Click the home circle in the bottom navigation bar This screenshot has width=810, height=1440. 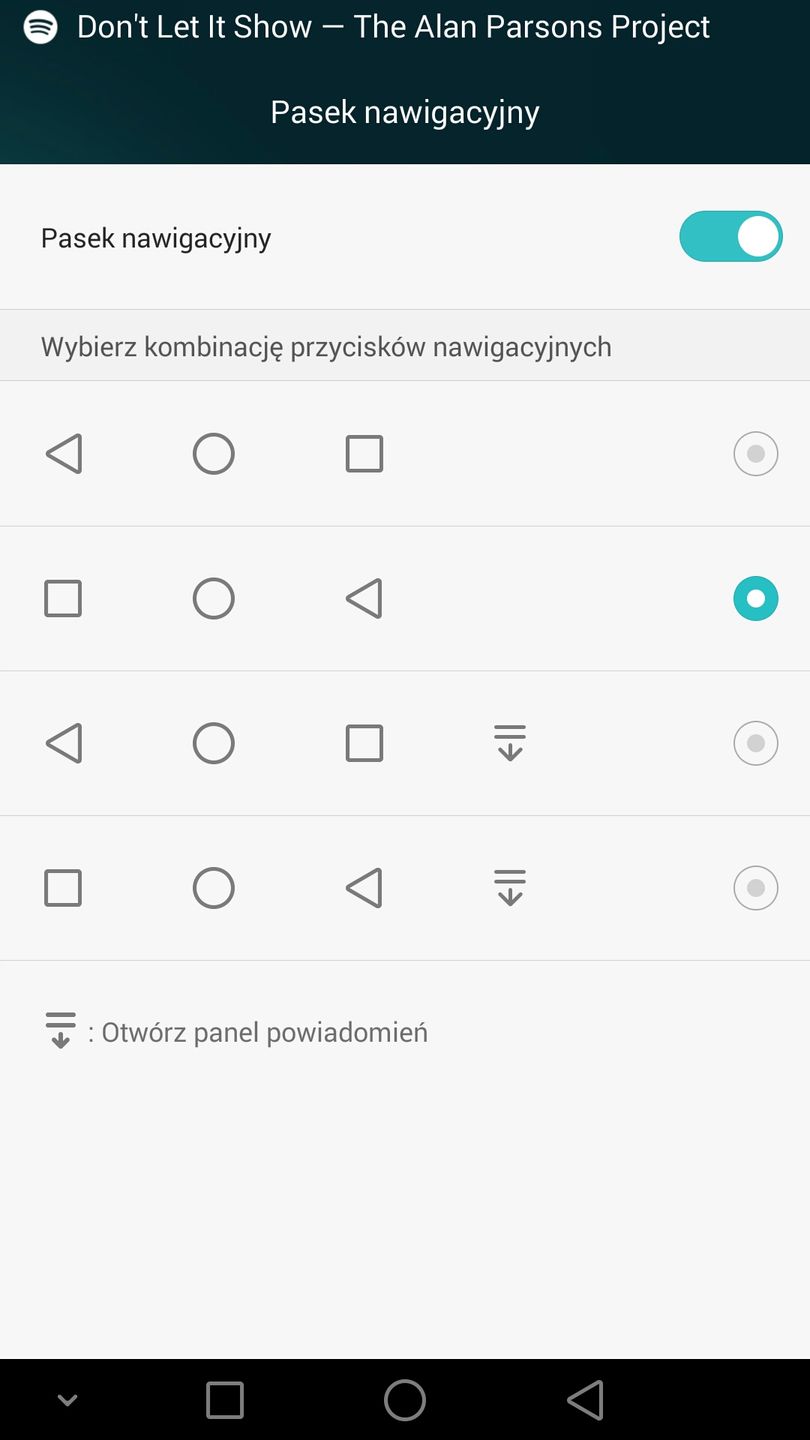pyautogui.click(x=405, y=1399)
